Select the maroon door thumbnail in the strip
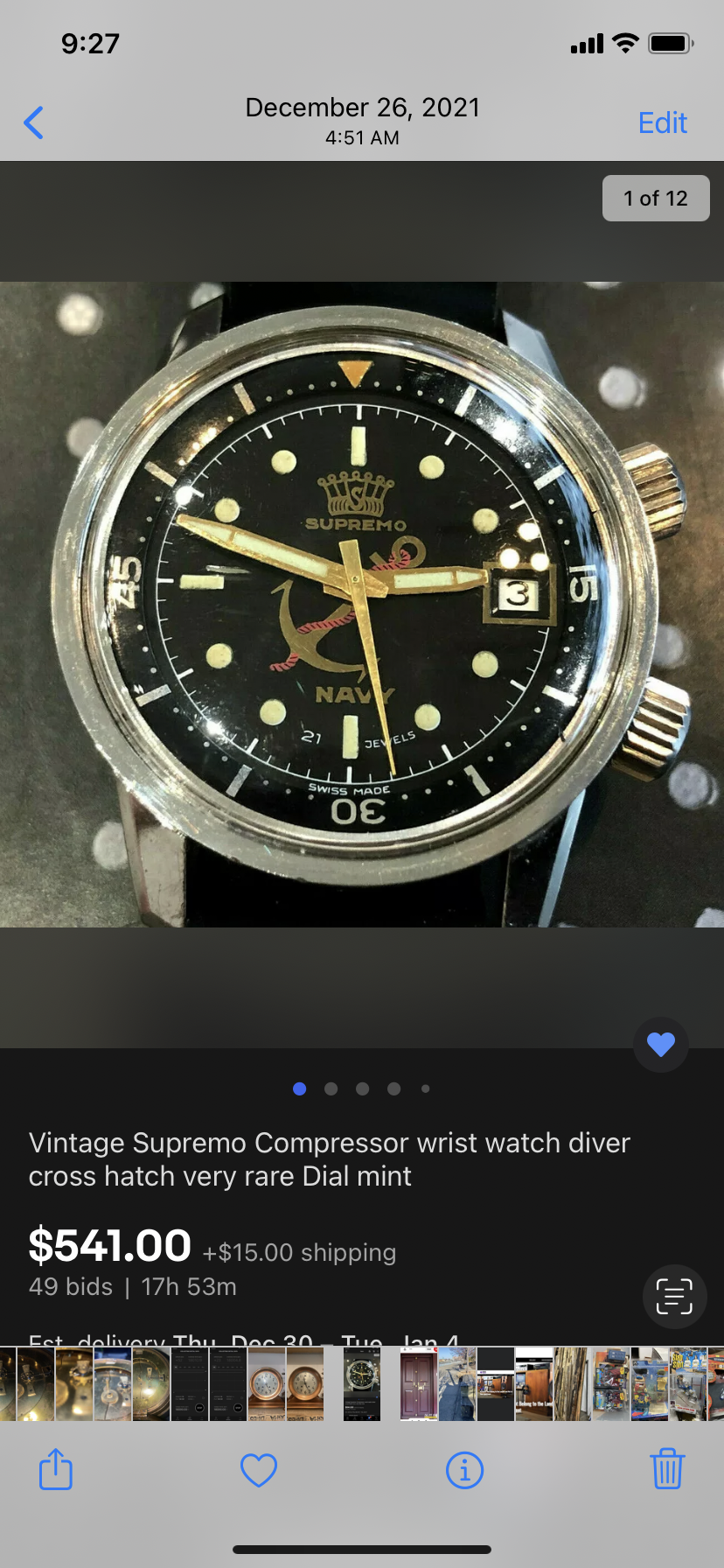 coord(418,1383)
